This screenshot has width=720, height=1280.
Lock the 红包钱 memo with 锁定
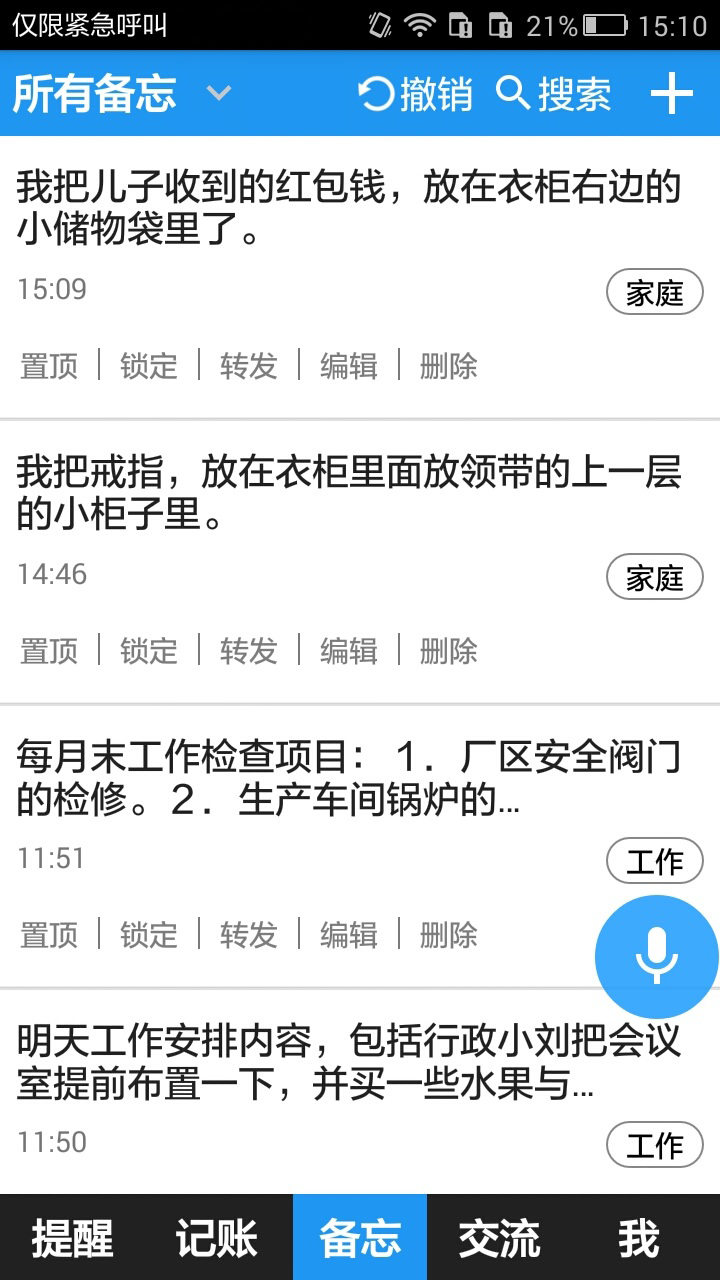(149, 366)
